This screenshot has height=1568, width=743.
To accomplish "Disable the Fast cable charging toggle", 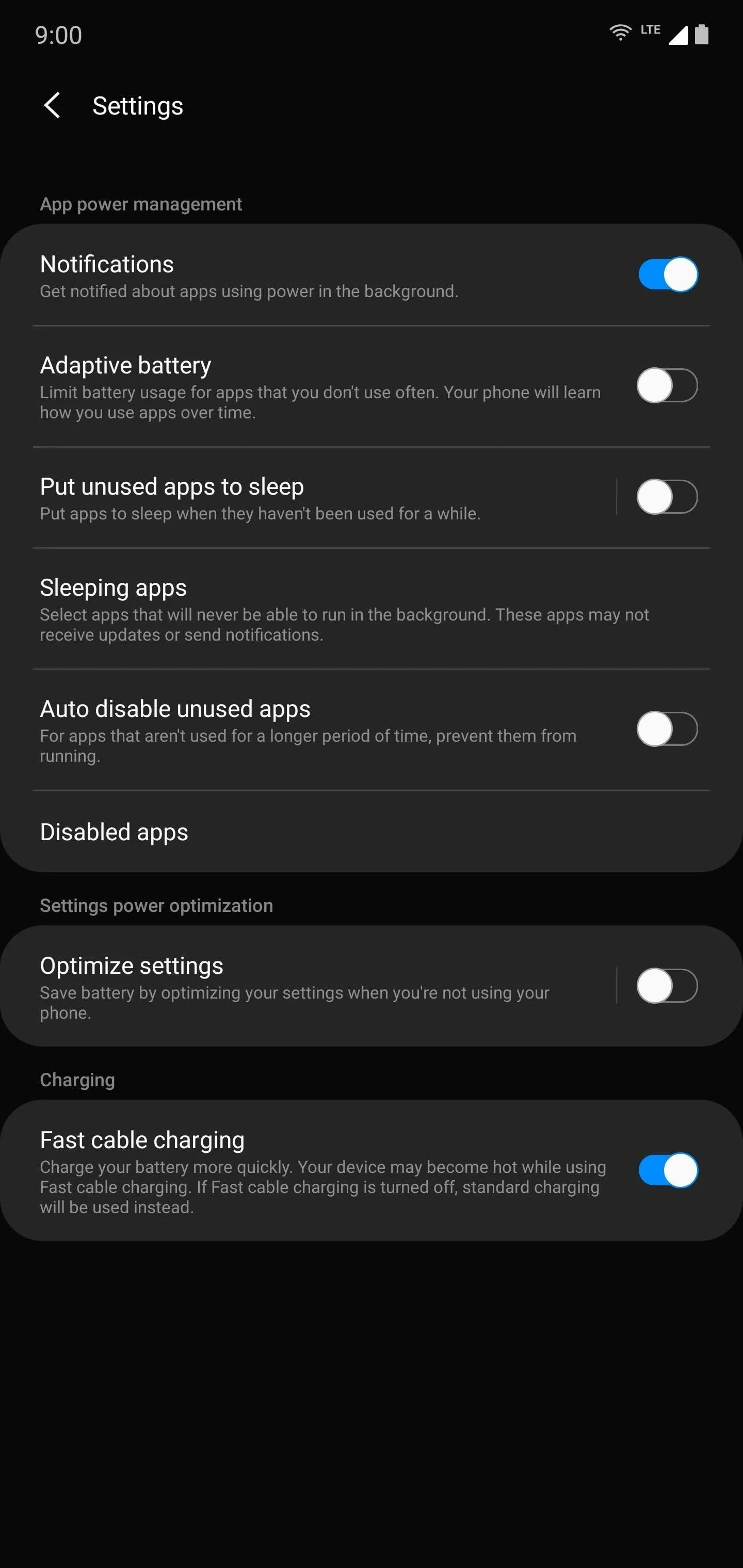I will [x=668, y=1170].
